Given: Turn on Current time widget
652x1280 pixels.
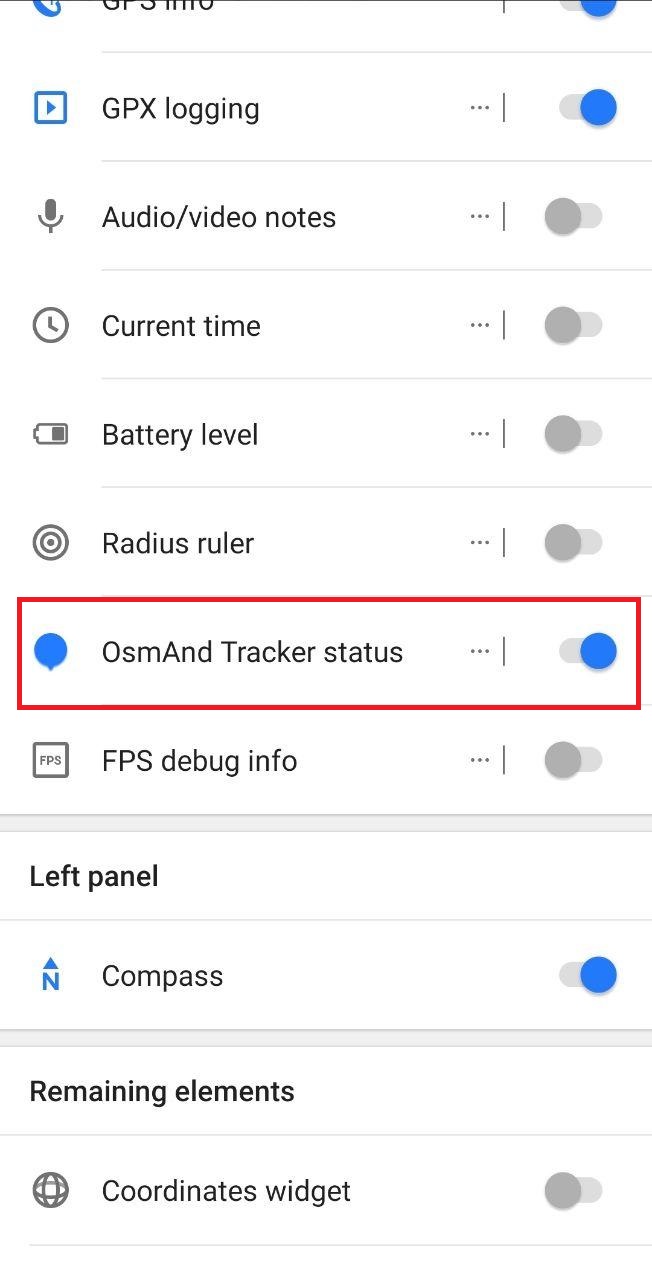Looking at the screenshot, I should click(573, 325).
